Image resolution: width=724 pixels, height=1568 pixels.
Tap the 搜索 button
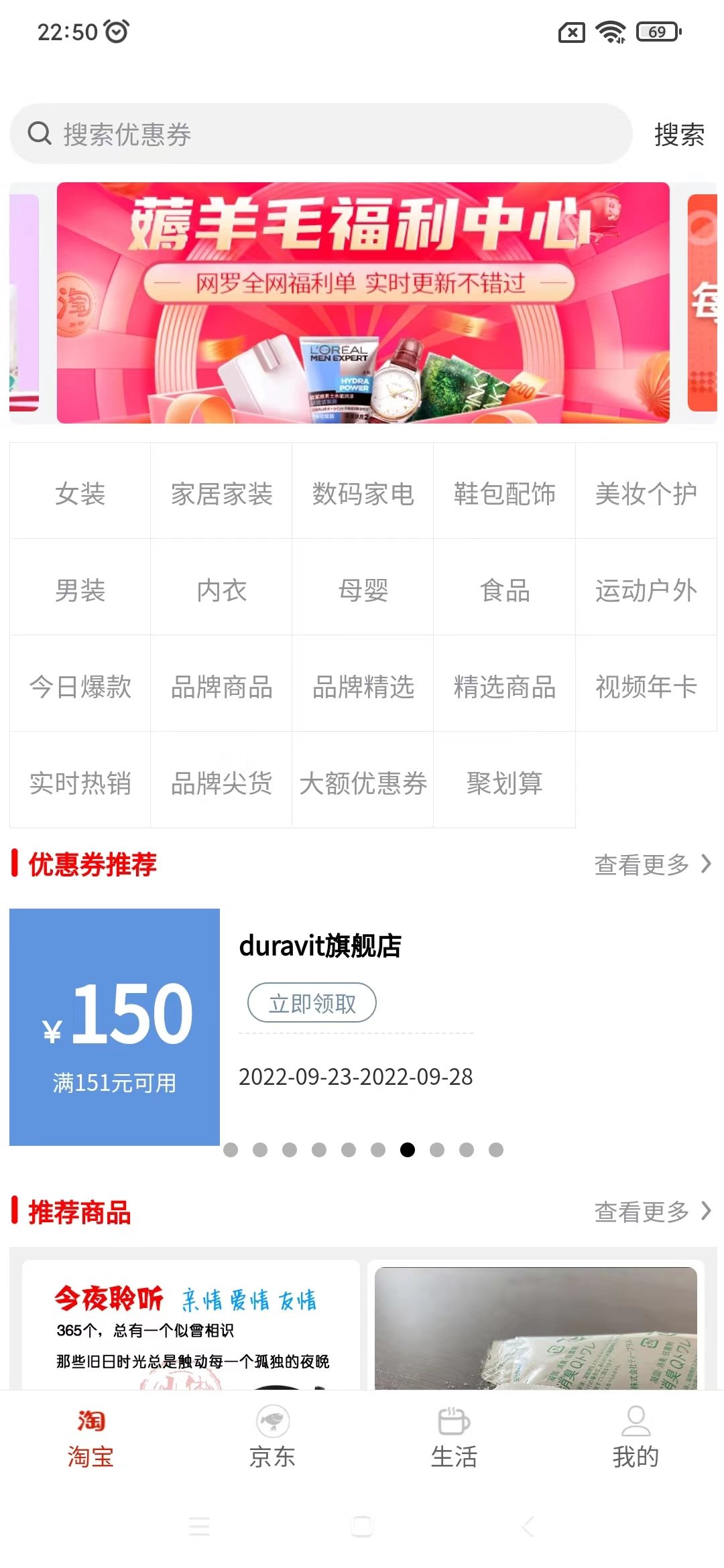[x=679, y=135]
